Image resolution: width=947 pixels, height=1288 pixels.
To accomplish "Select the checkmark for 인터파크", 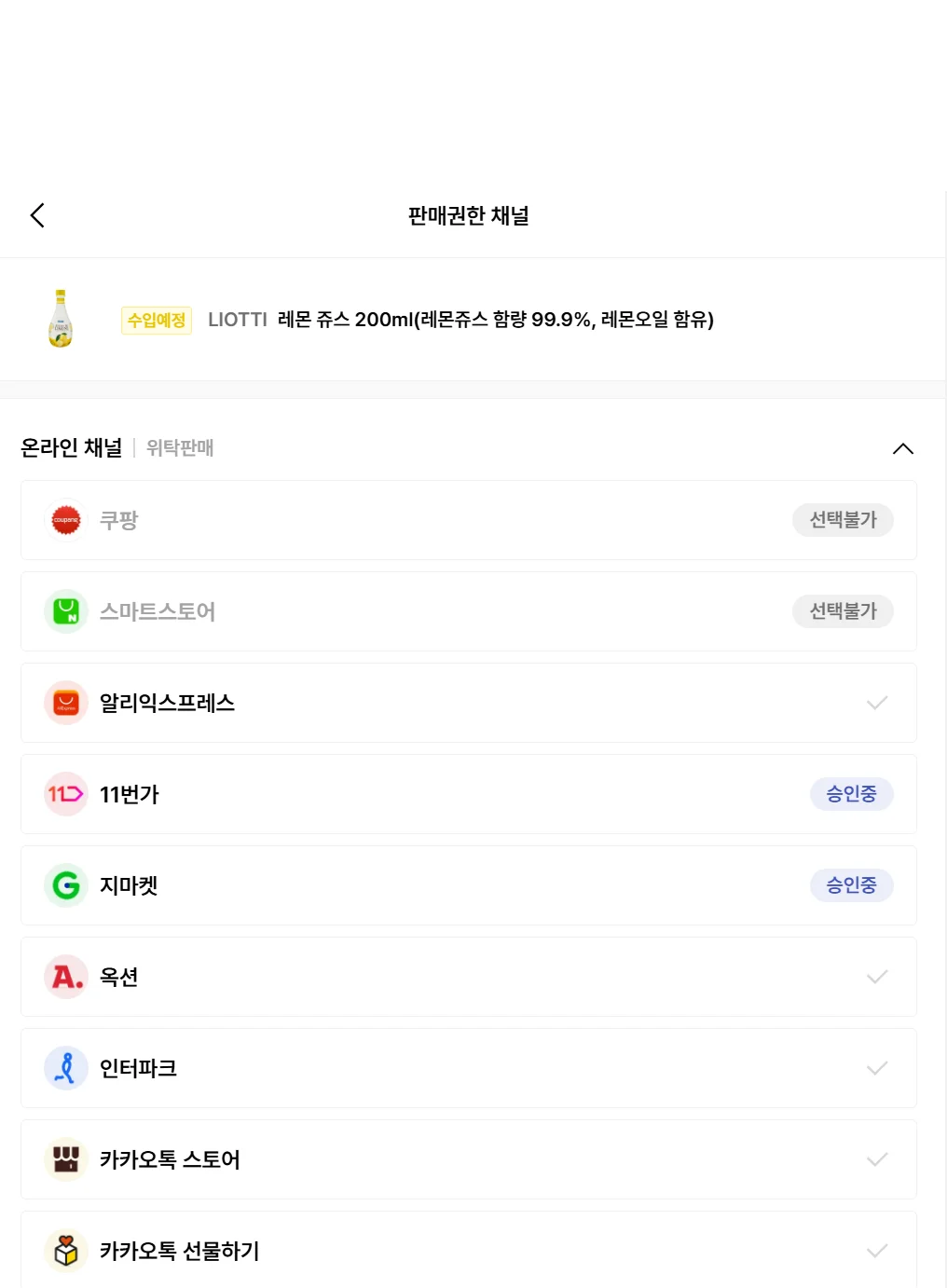I will point(876,1068).
